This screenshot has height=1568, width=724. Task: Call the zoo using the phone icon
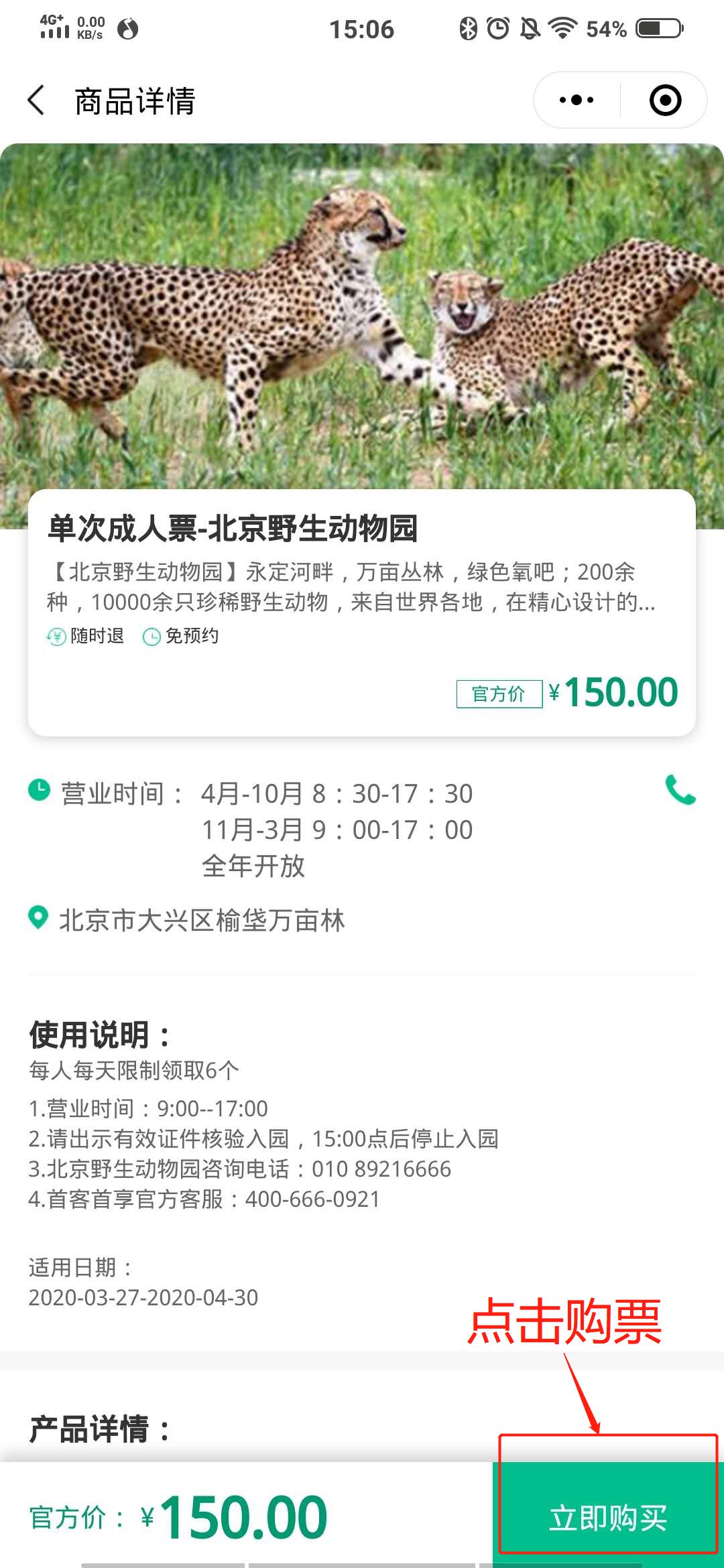tap(680, 791)
